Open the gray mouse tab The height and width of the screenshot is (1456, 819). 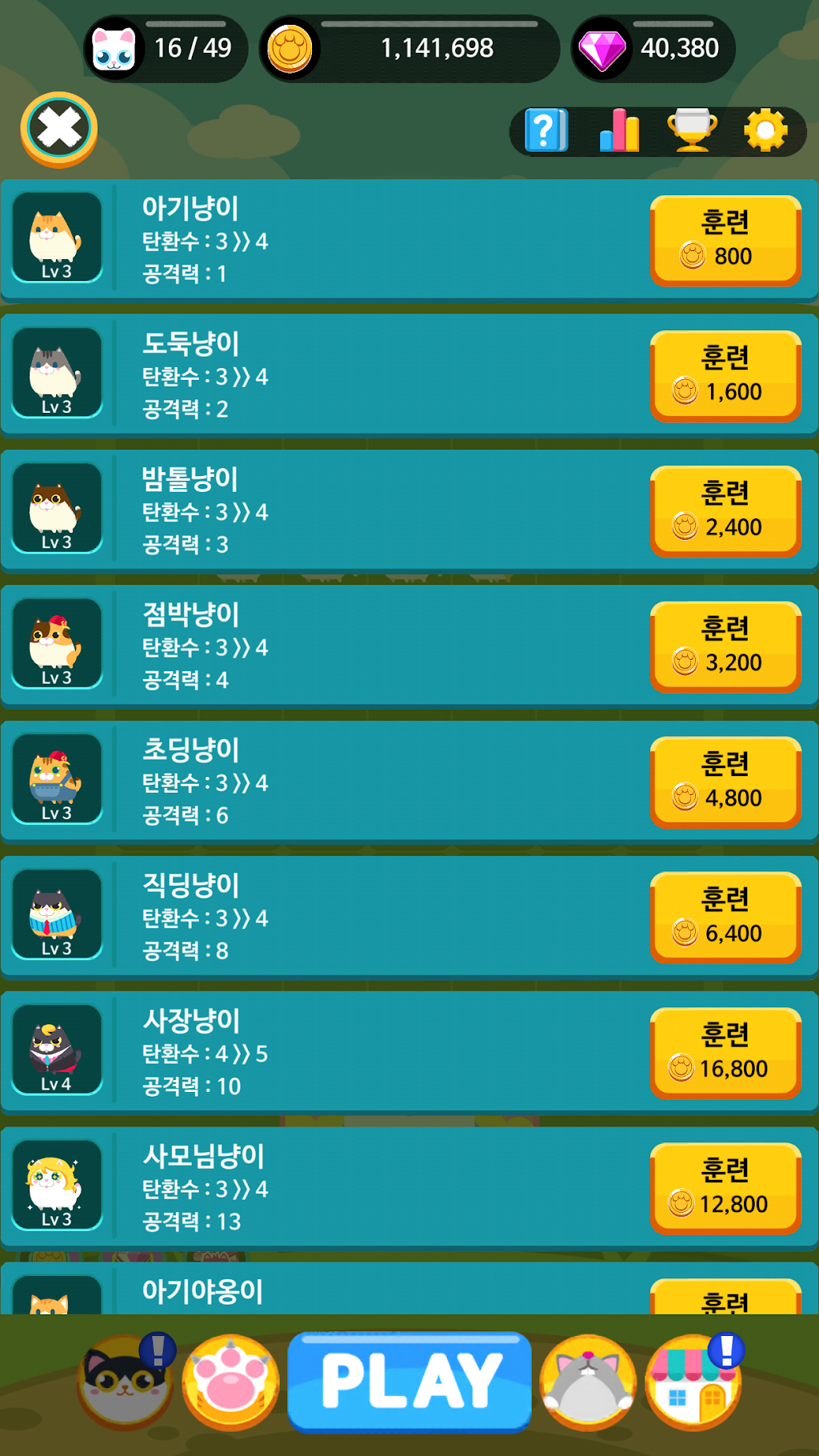[x=589, y=1382]
